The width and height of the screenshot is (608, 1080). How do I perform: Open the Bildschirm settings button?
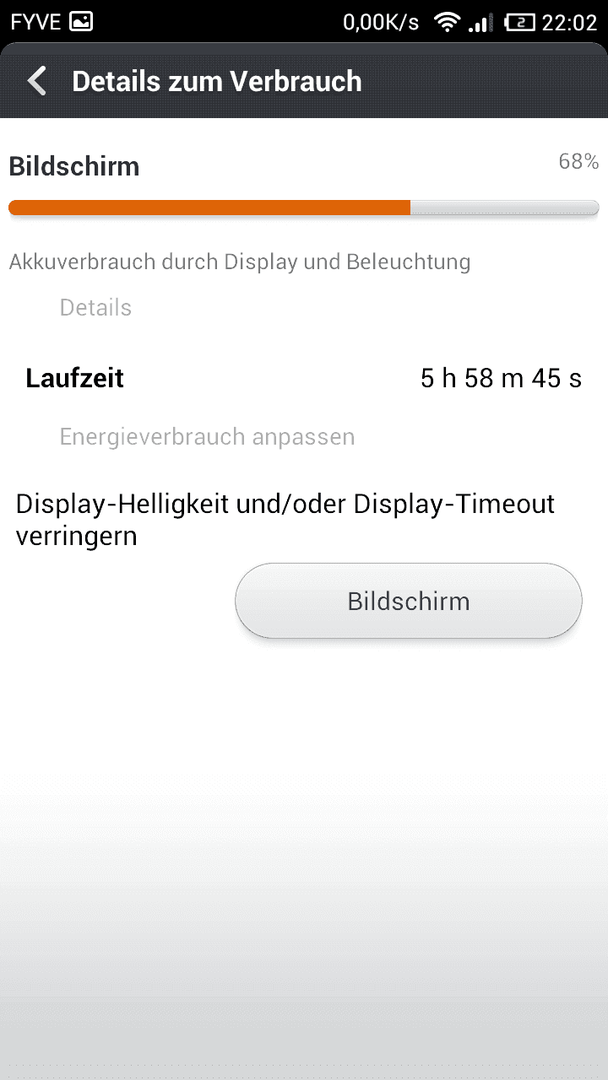pyautogui.click(x=408, y=601)
